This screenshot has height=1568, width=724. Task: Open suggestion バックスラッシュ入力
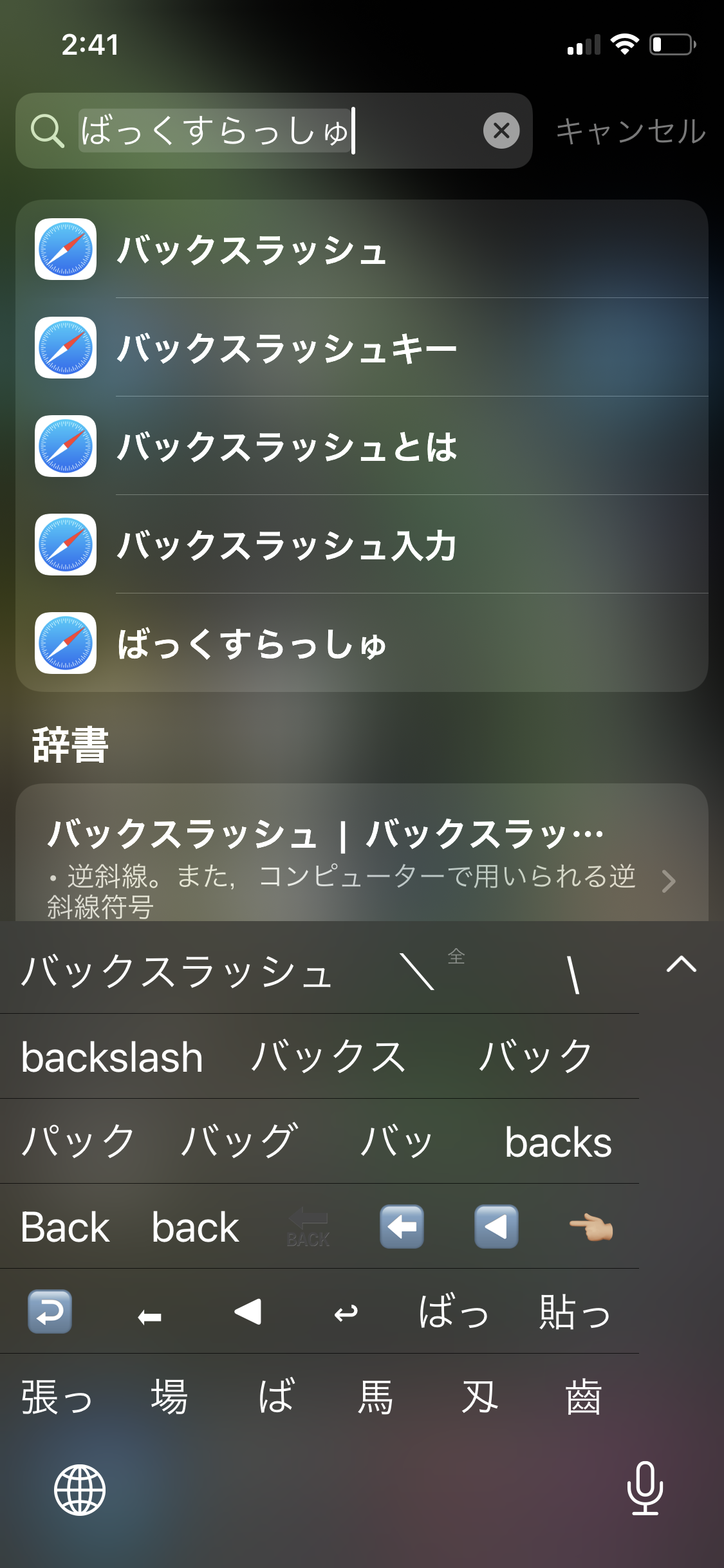pos(286,545)
